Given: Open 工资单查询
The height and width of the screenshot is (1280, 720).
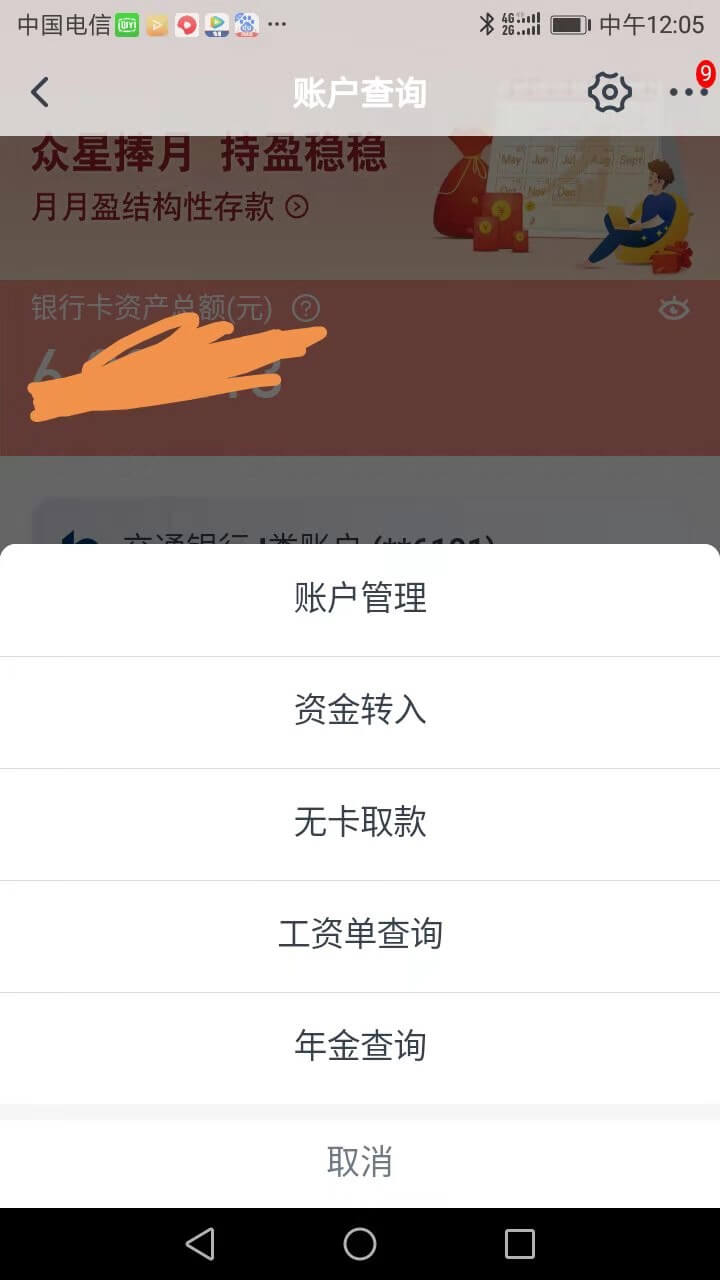Looking at the screenshot, I should 360,935.
